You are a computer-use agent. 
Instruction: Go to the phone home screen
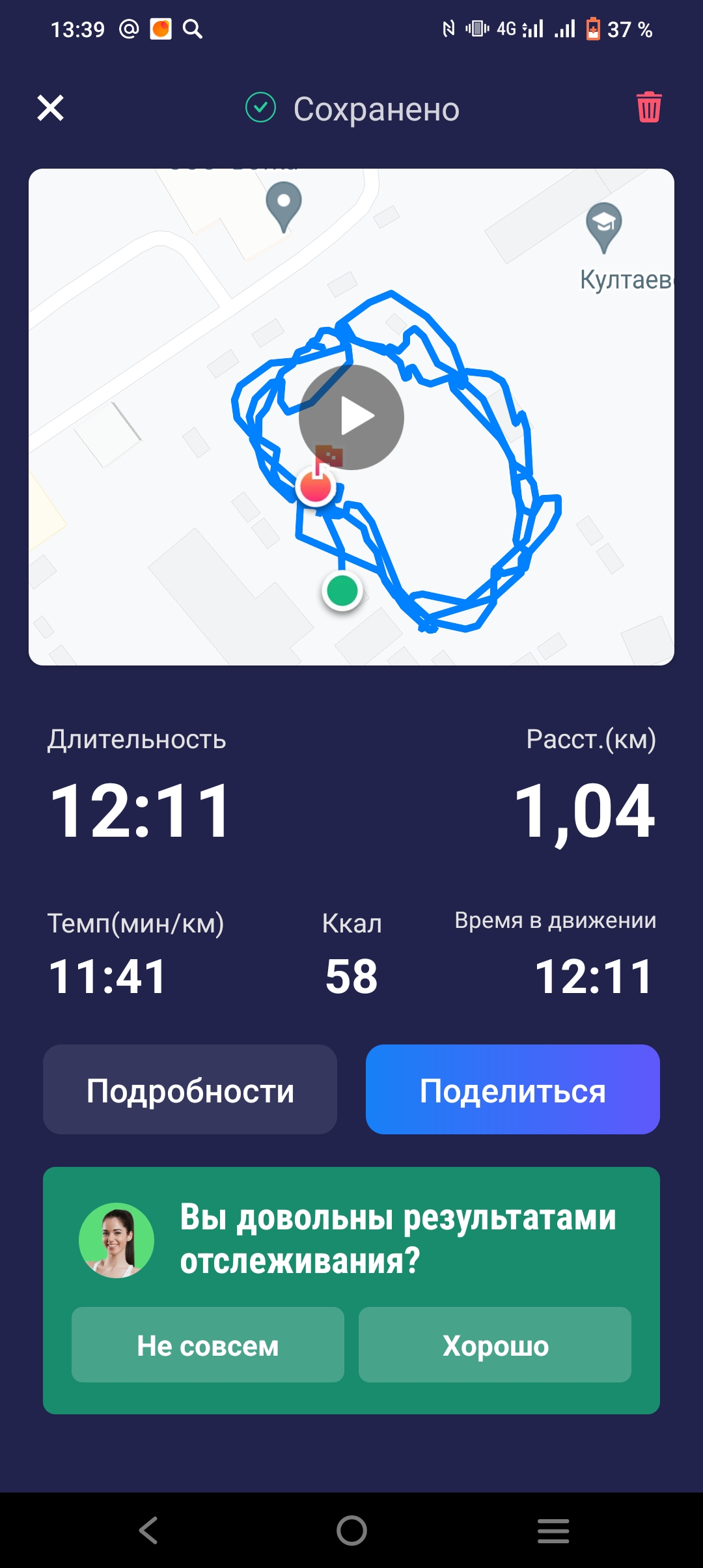(351, 1530)
